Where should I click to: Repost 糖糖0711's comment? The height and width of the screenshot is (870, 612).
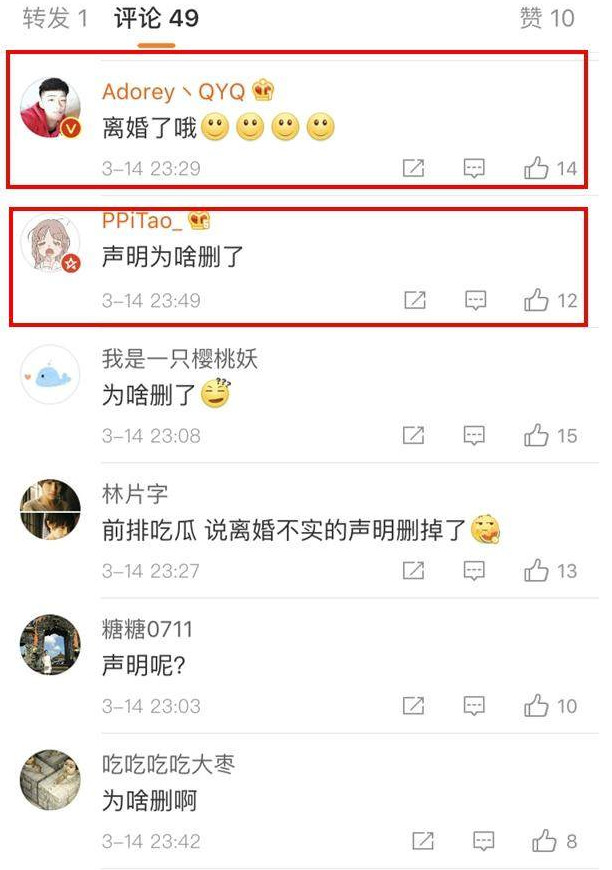pyautogui.click(x=414, y=706)
